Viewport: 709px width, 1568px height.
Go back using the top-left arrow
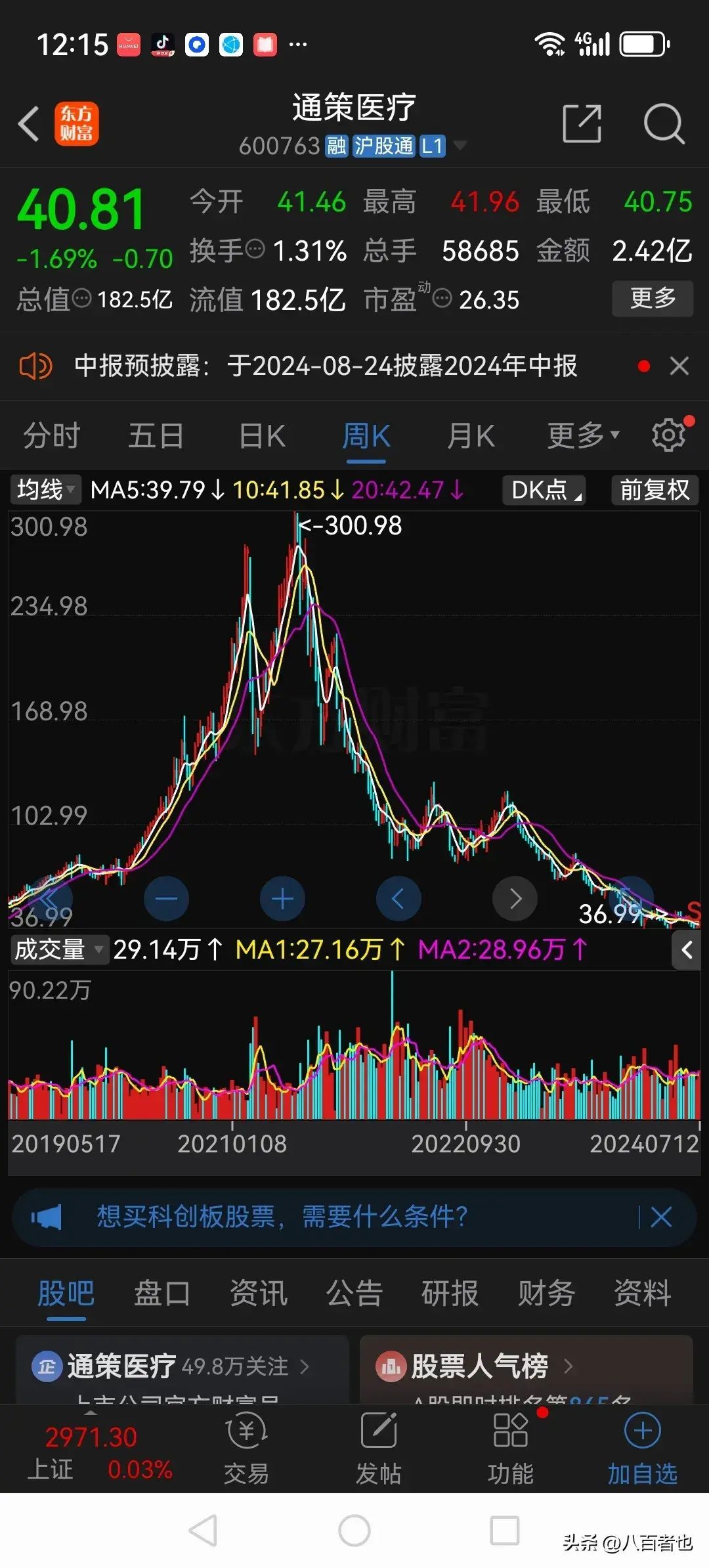tap(29, 124)
